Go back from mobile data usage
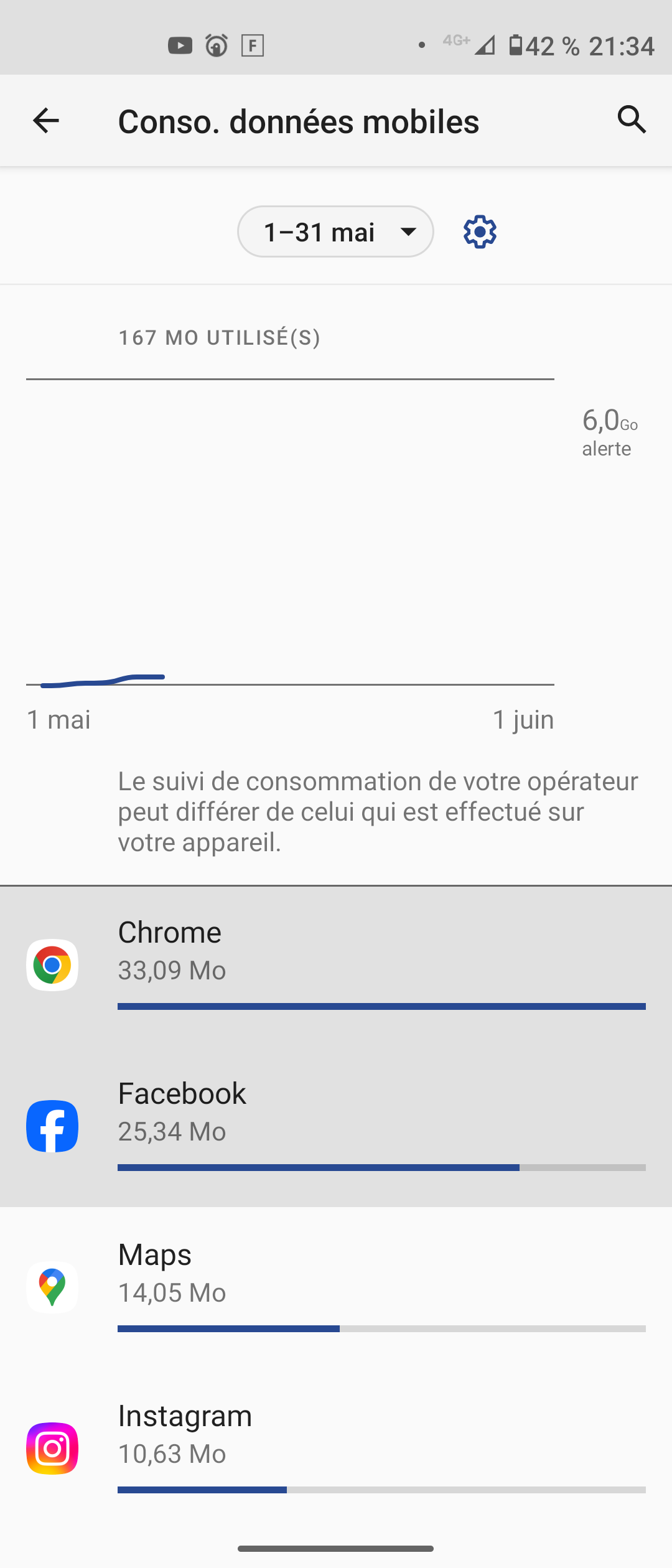The height and width of the screenshot is (1568, 672). 46,121
